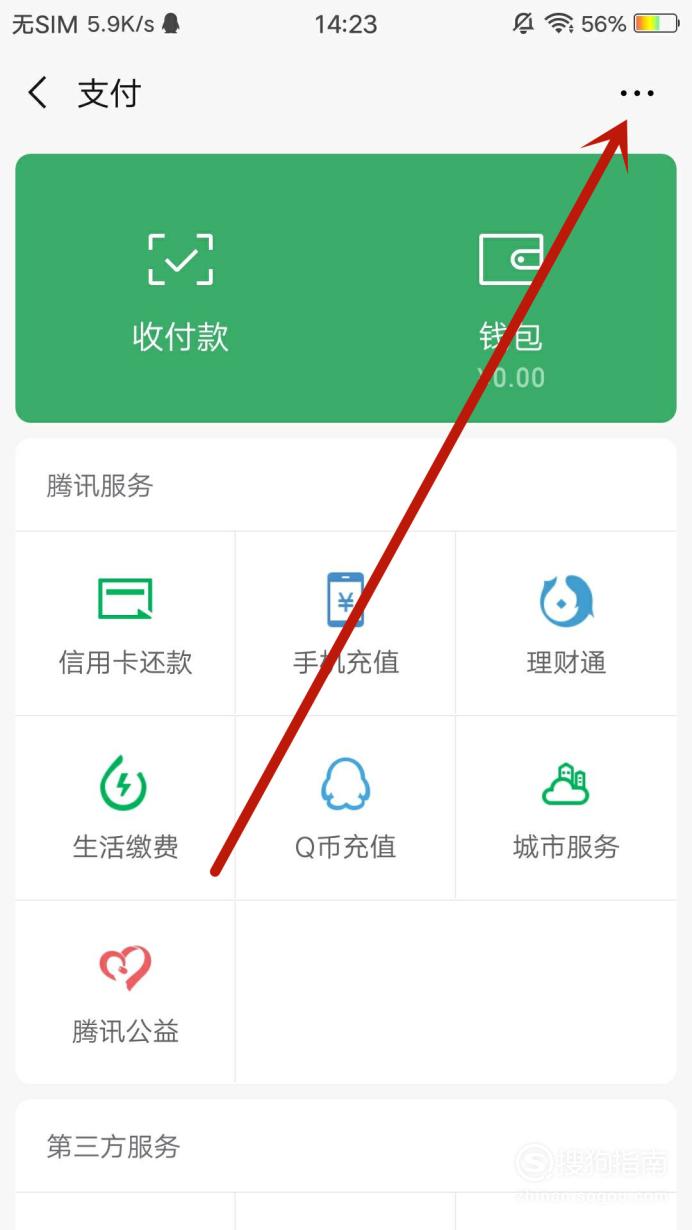Open 腾讯公益 charity
Screen dimensions: 692x1230
coord(125,992)
